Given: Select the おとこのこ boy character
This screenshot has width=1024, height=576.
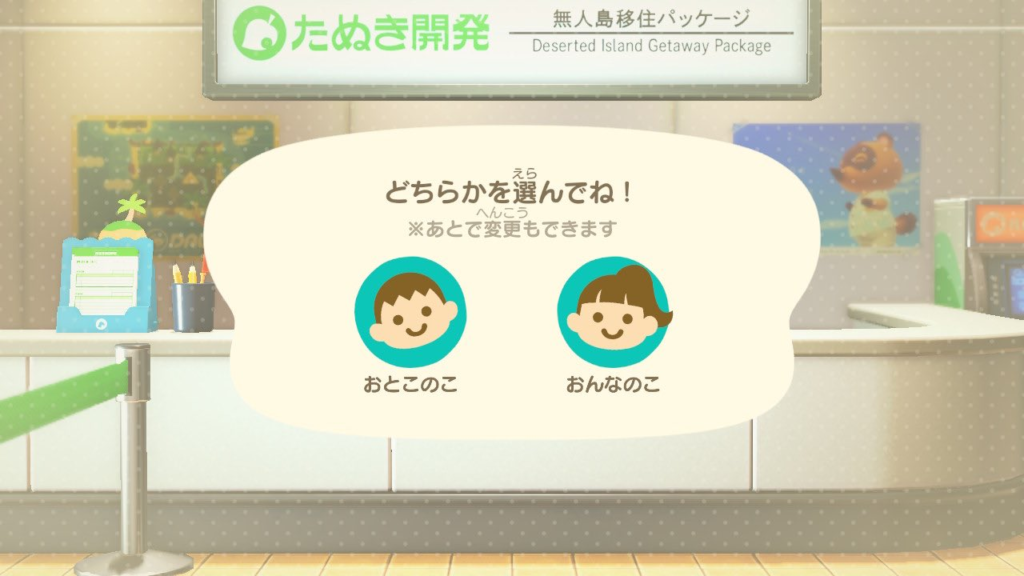Looking at the screenshot, I should point(410,312).
